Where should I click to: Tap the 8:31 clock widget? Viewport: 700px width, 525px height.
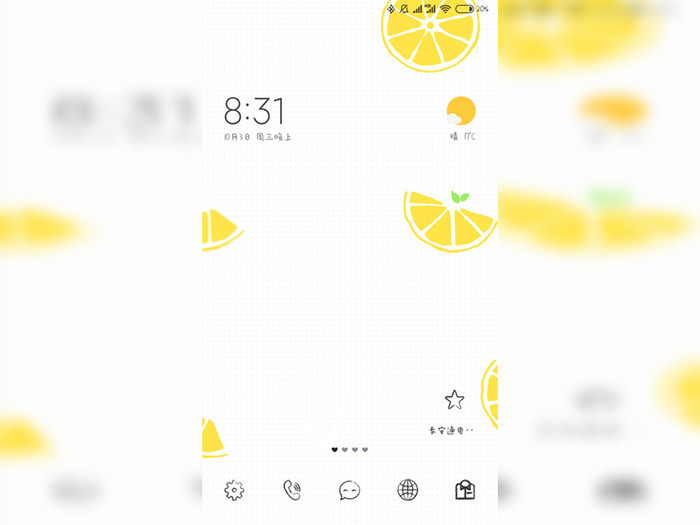[x=254, y=111]
